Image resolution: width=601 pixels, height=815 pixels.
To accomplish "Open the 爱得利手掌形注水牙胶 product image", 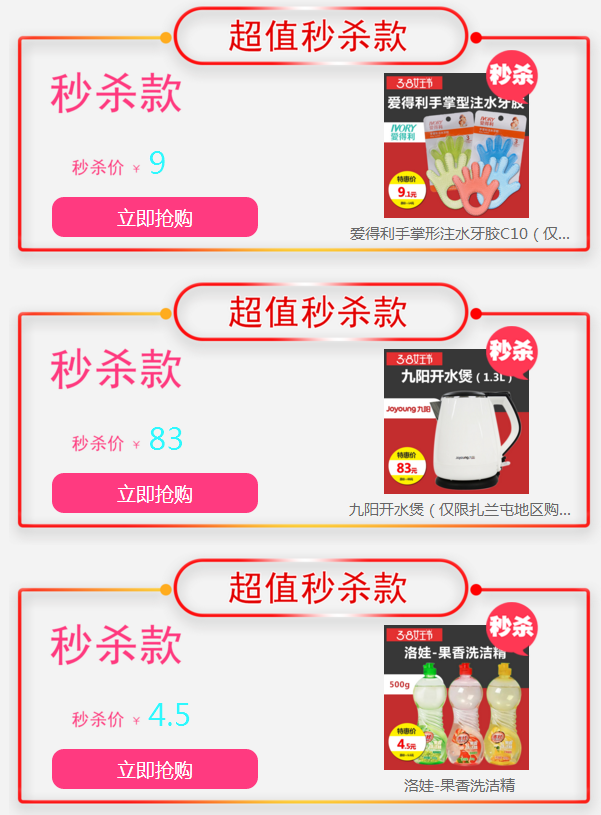I will [x=457, y=146].
